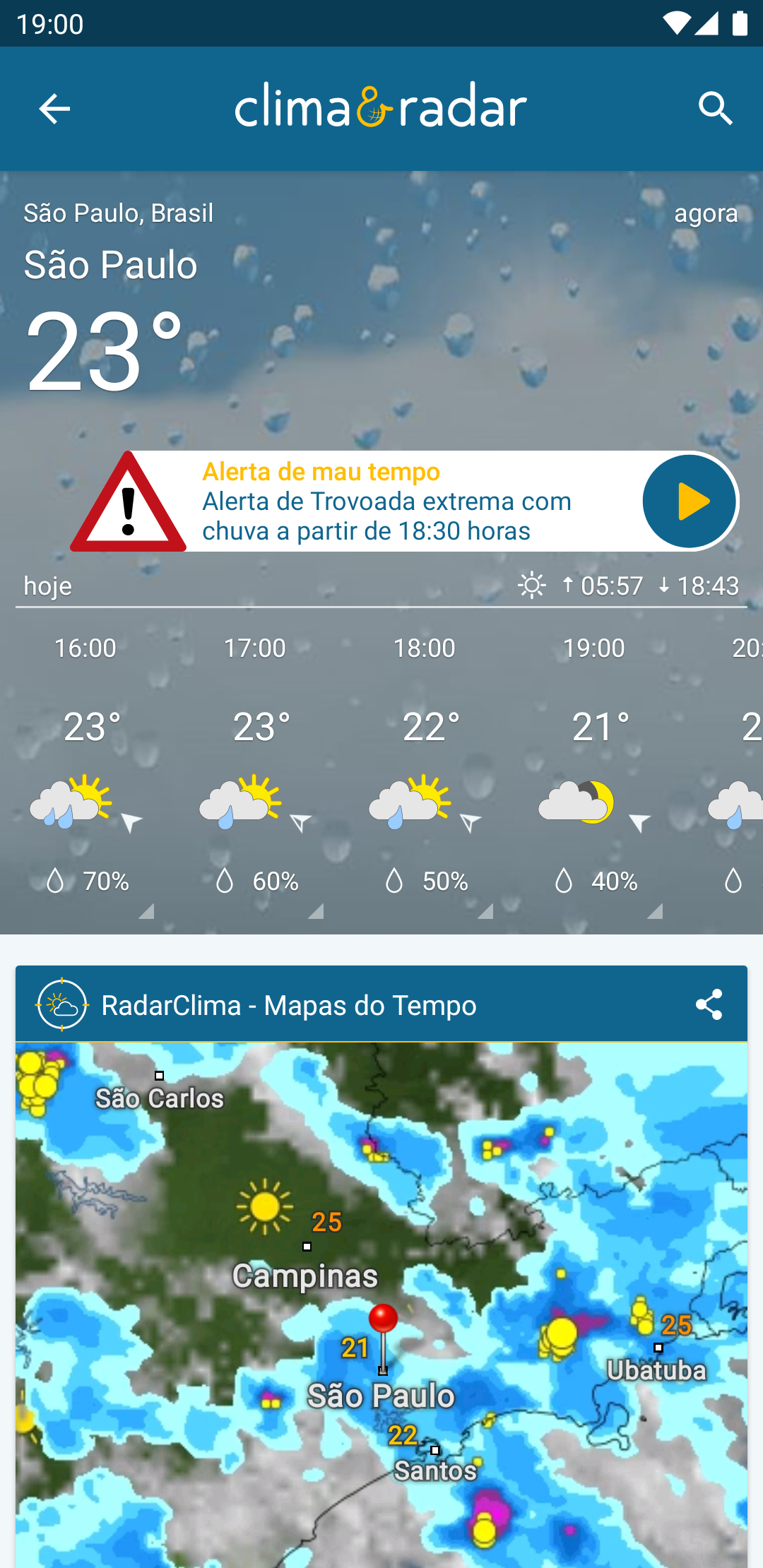Share the RadarClima weather map
Screen dimensions: 763x1568
709,1004
